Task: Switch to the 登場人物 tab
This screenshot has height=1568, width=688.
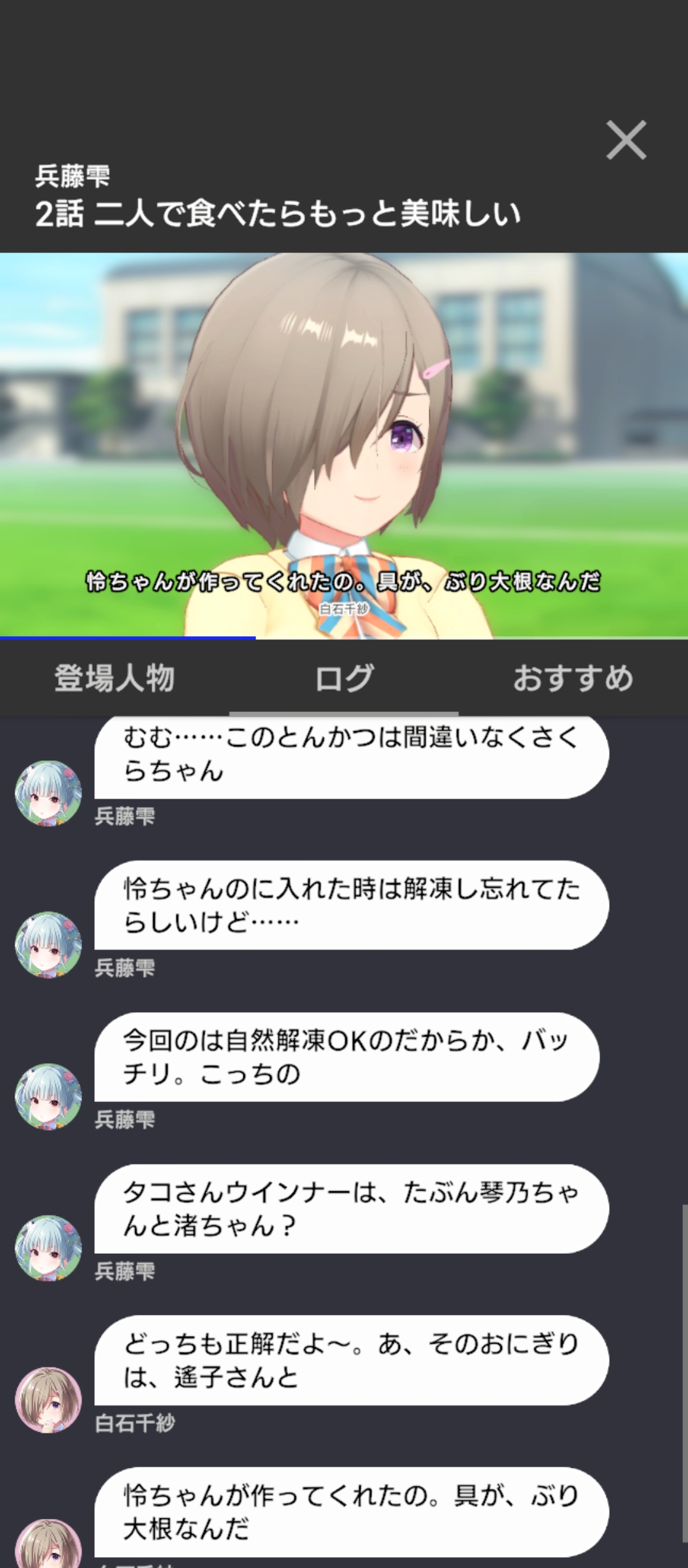Action: [x=115, y=678]
